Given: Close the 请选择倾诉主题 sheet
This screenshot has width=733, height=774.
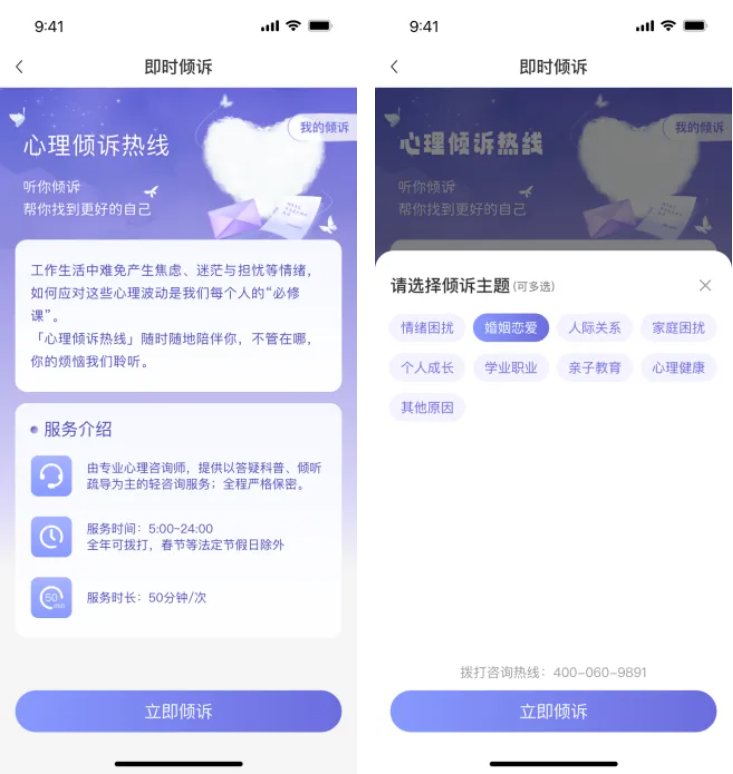Looking at the screenshot, I should (705, 286).
